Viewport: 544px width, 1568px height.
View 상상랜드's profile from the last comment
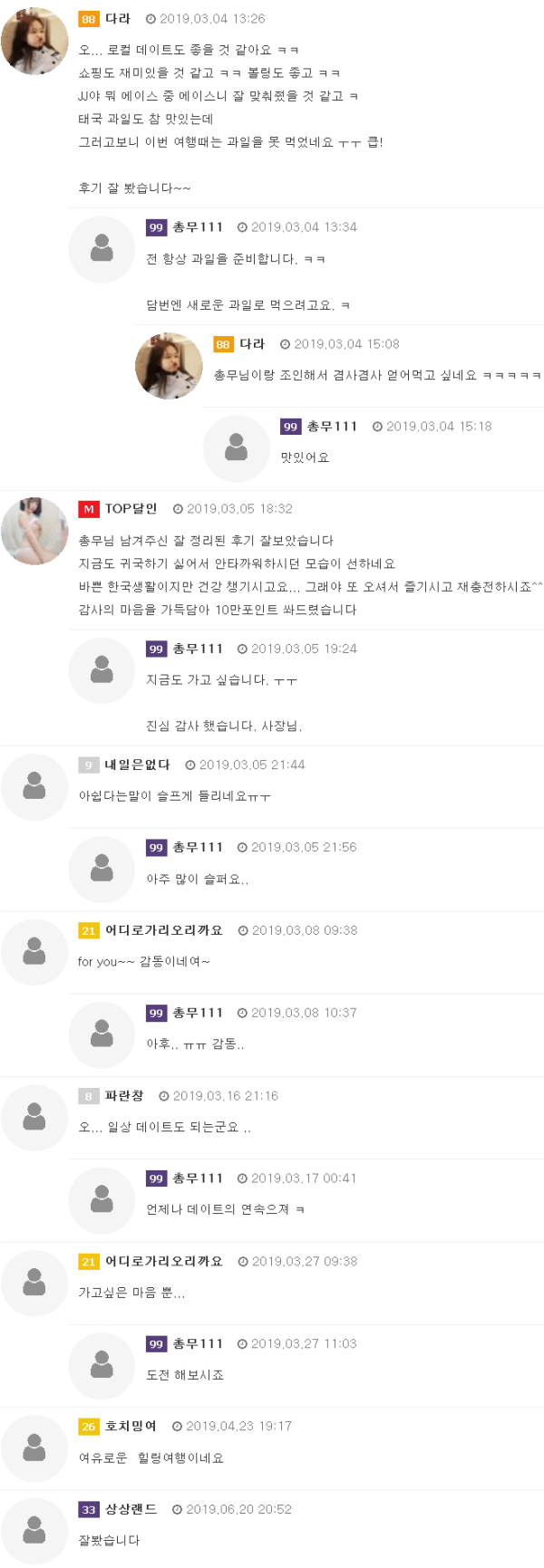[131, 1509]
